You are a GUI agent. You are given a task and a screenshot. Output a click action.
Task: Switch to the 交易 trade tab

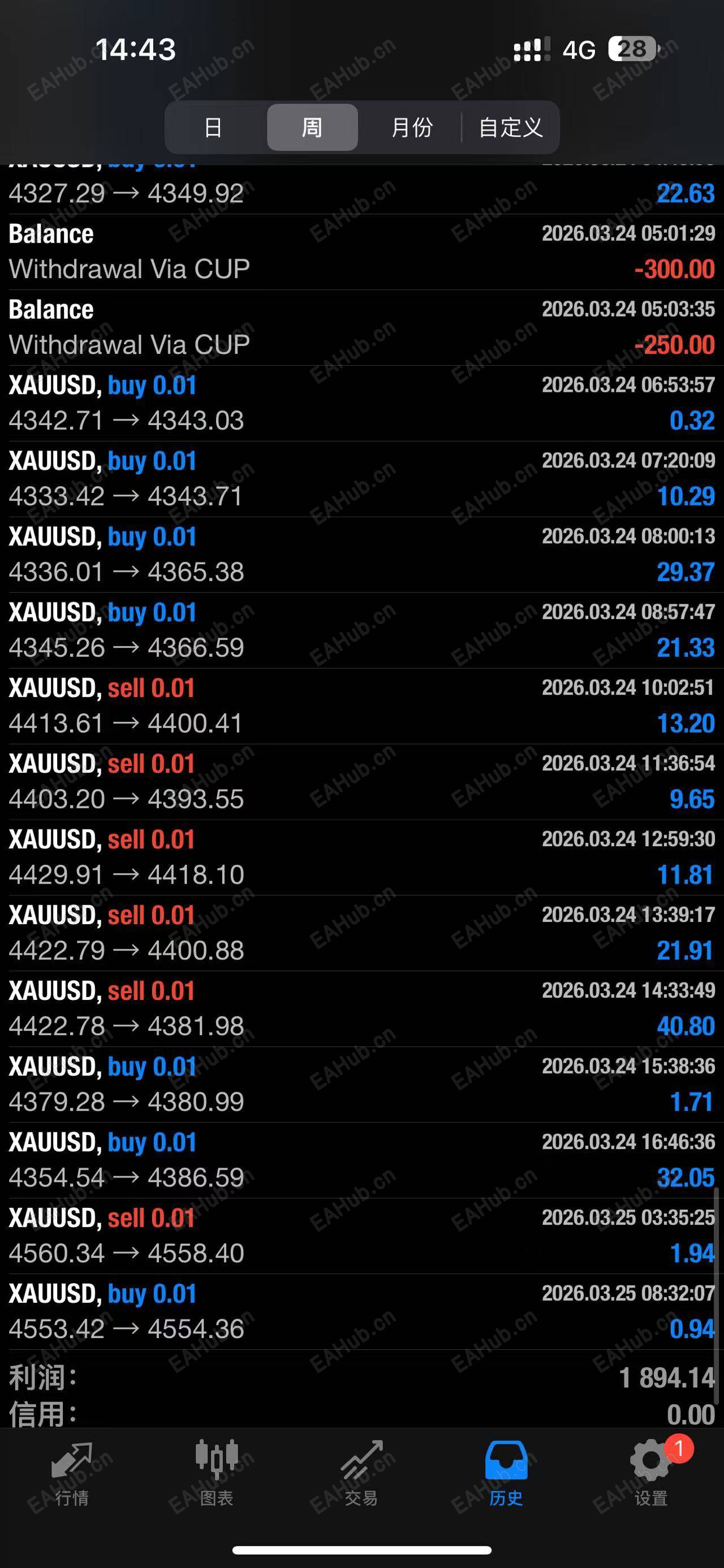point(361,1474)
